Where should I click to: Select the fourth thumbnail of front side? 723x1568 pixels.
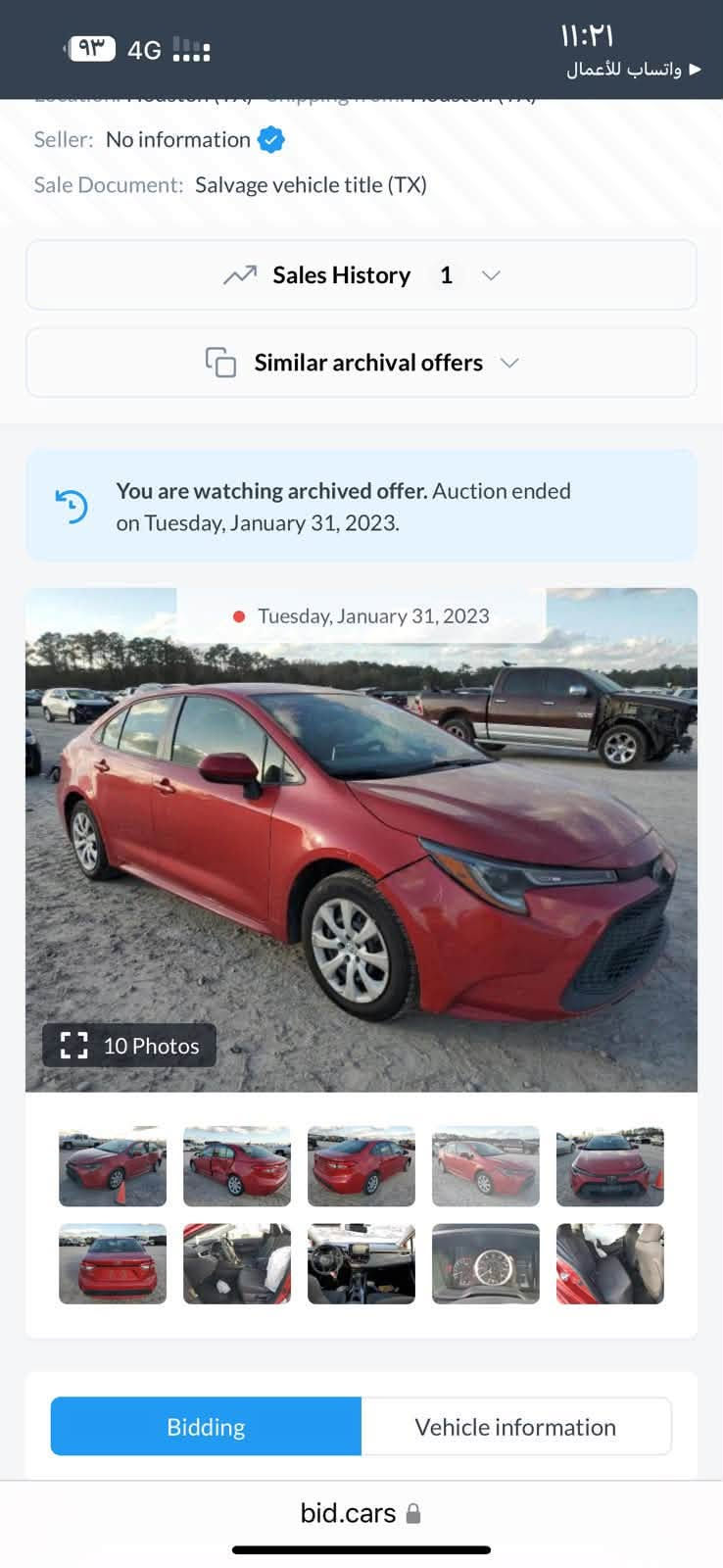tap(486, 1166)
